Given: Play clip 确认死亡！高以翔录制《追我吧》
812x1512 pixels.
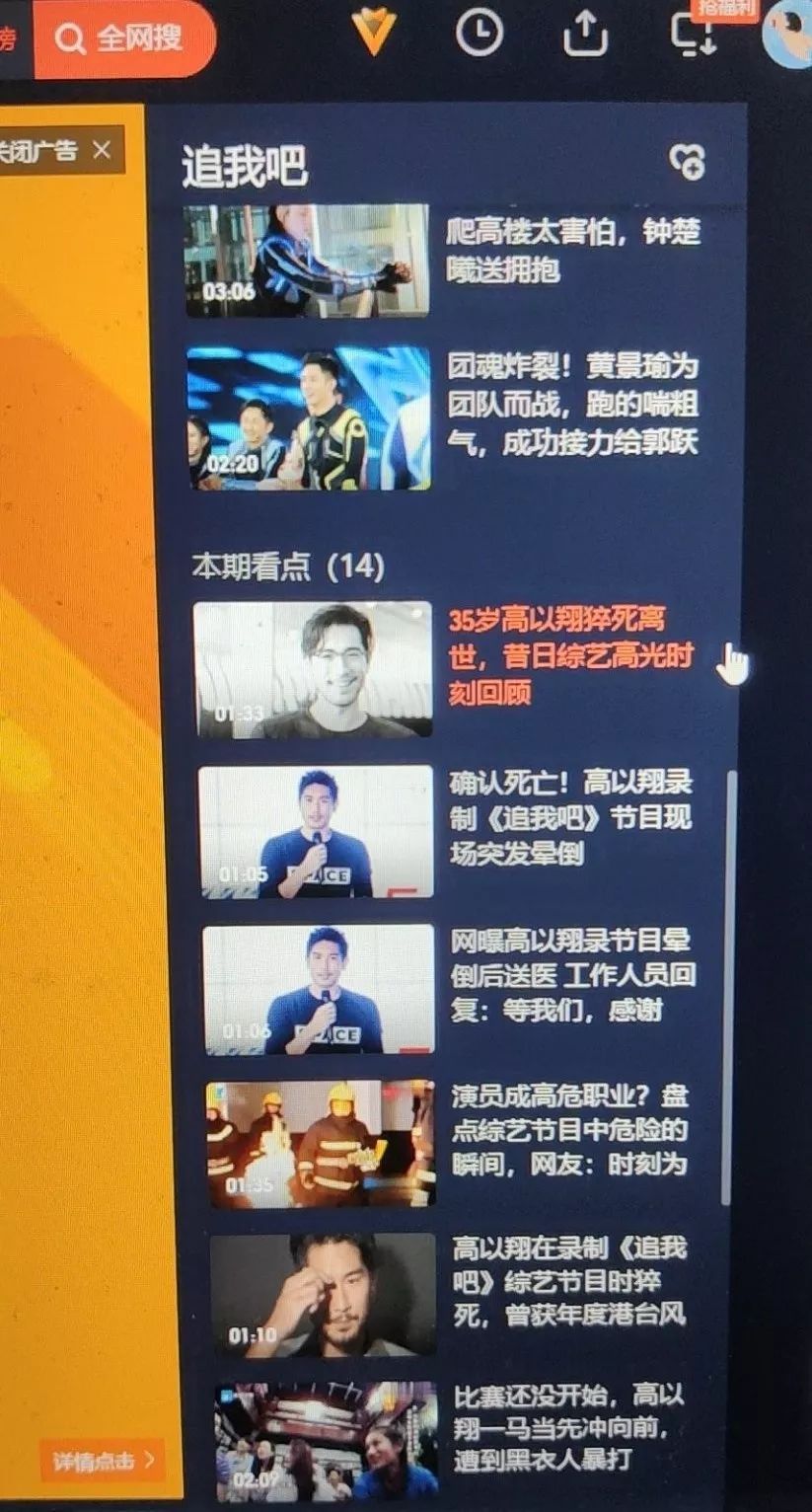Looking at the screenshot, I should pos(446,831).
